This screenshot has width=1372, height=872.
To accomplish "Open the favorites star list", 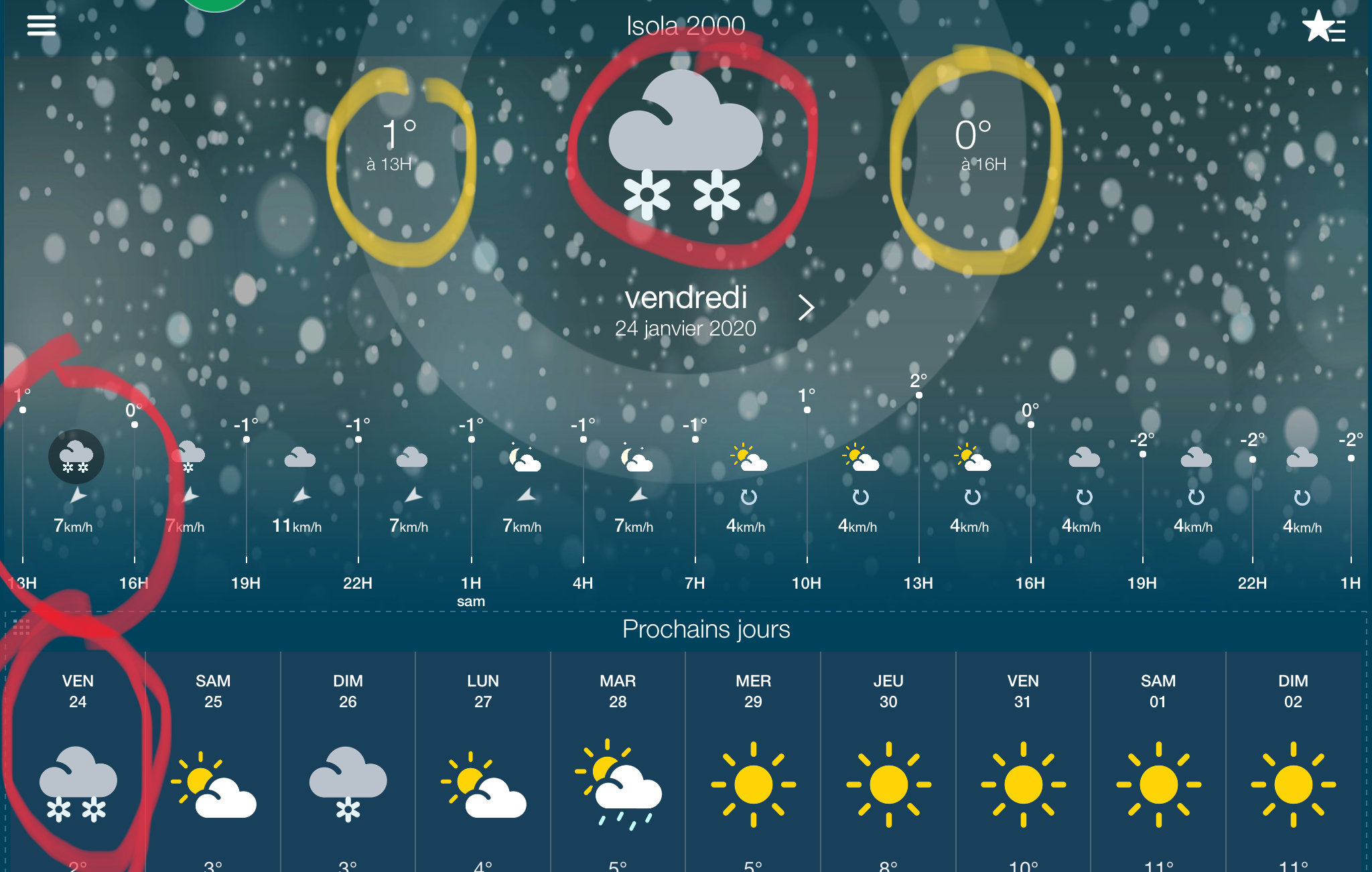I will click(x=1323, y=27).
